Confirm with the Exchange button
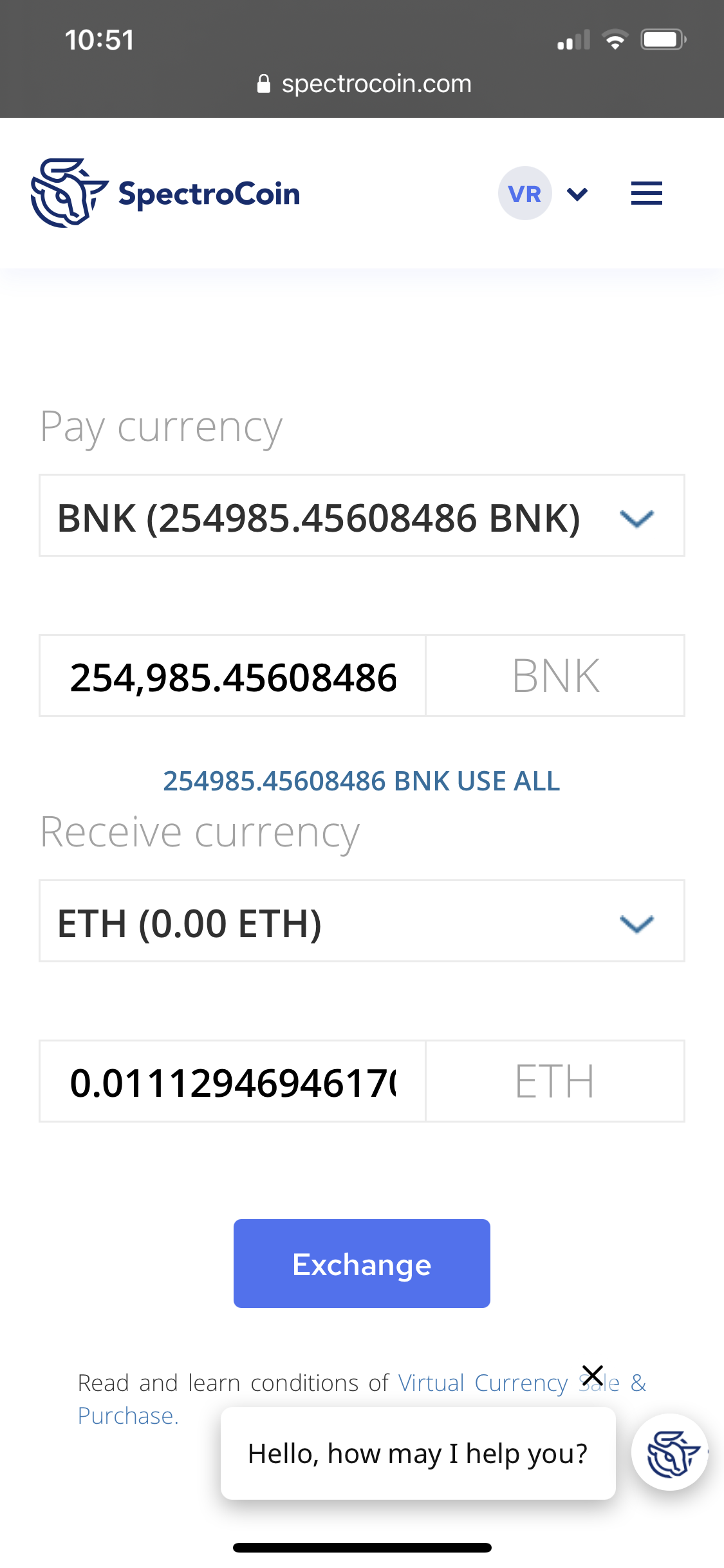The image size is (724, 1568). (x=362, y=1264)
